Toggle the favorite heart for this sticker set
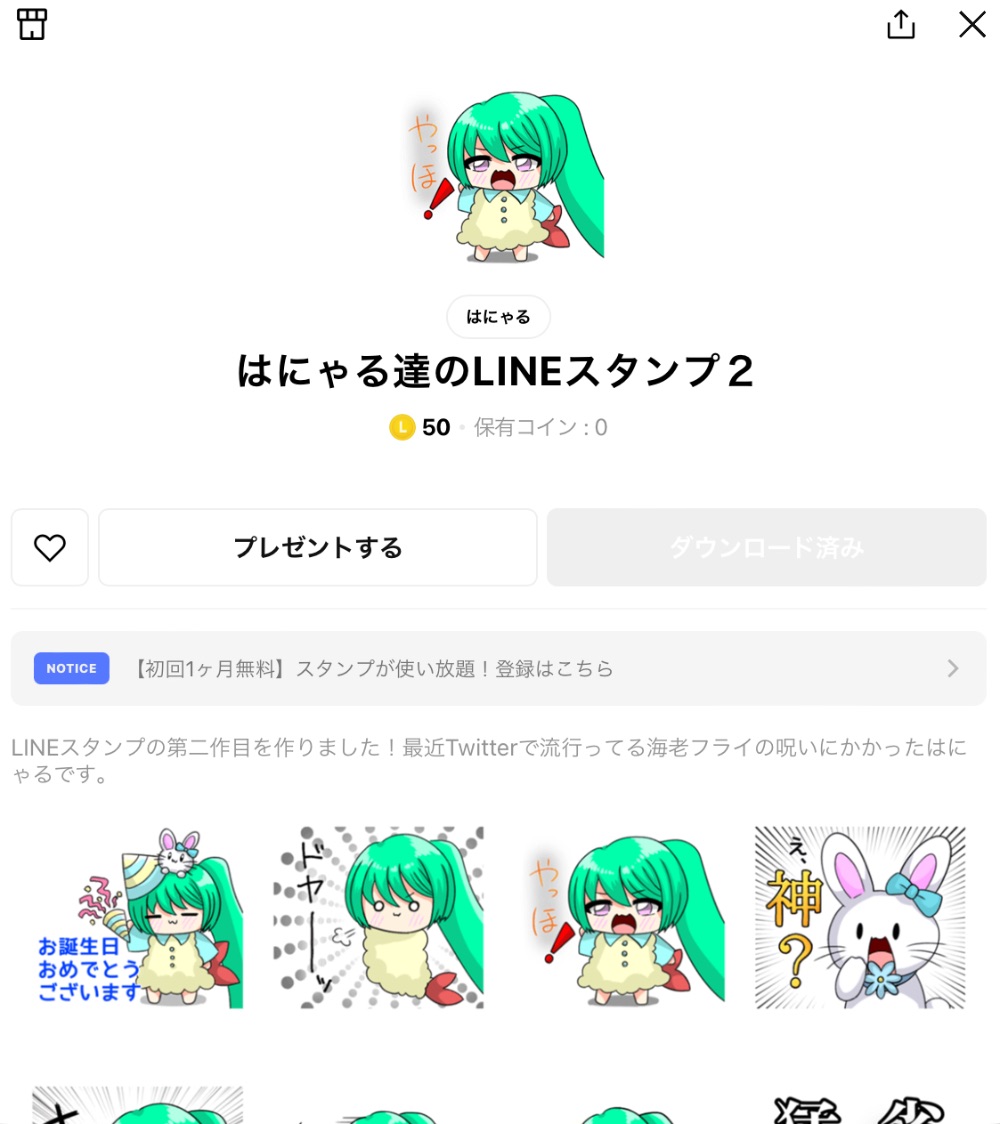 pyautogui.click(x=49, y=547)
